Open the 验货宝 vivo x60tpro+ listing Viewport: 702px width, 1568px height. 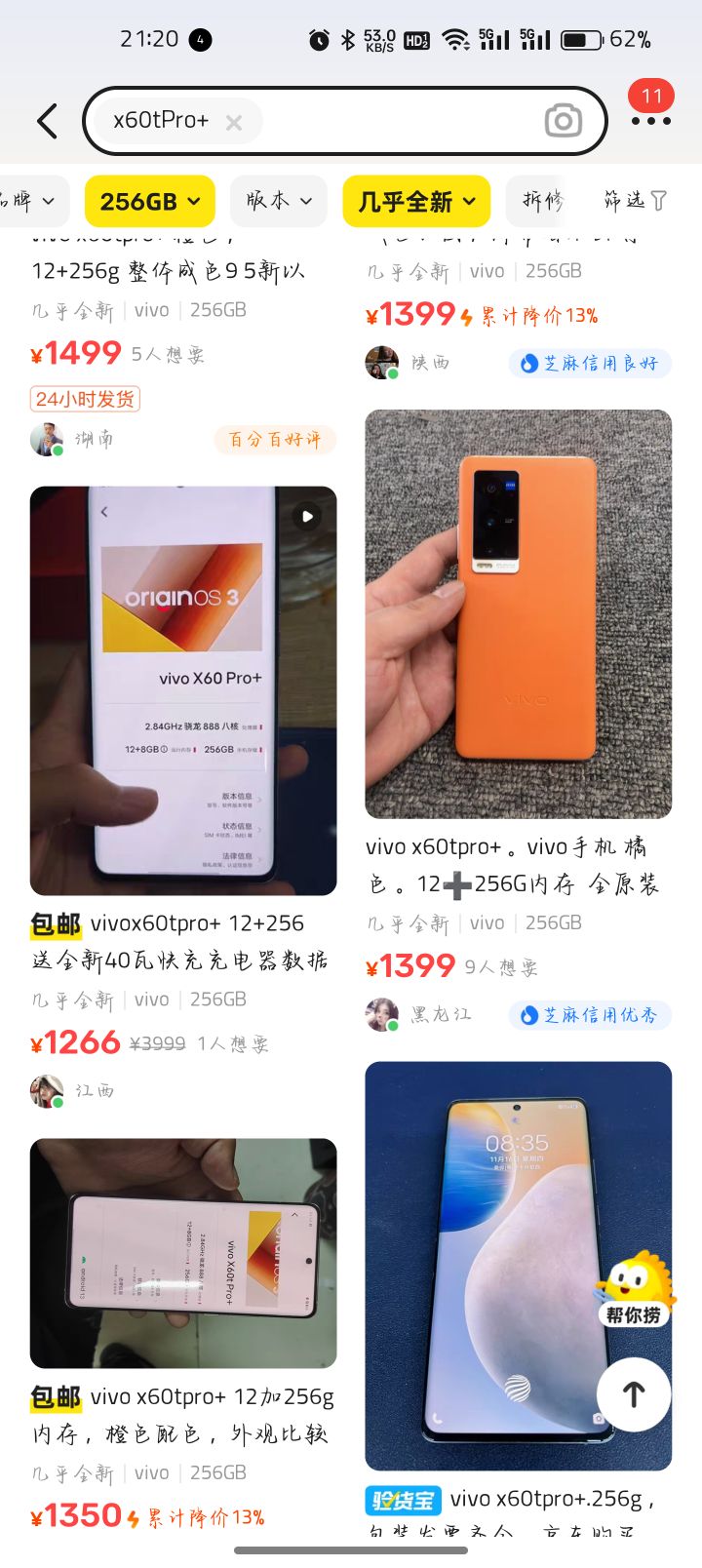(x=518, y=1266)
